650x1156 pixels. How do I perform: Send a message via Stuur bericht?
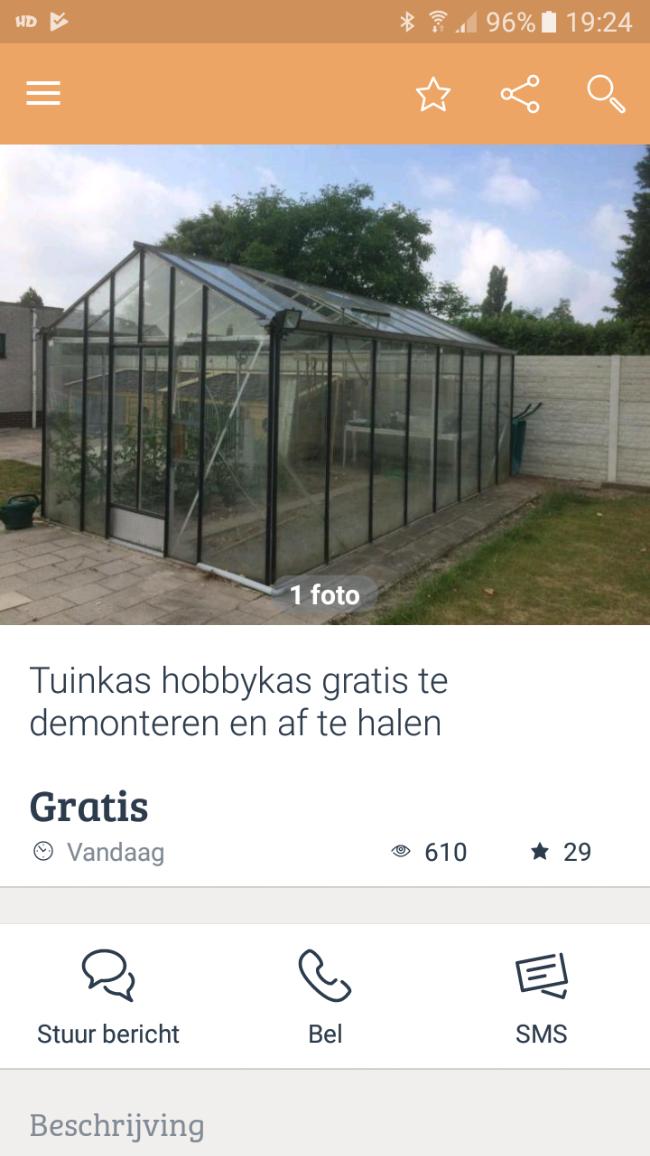(108, 996)
